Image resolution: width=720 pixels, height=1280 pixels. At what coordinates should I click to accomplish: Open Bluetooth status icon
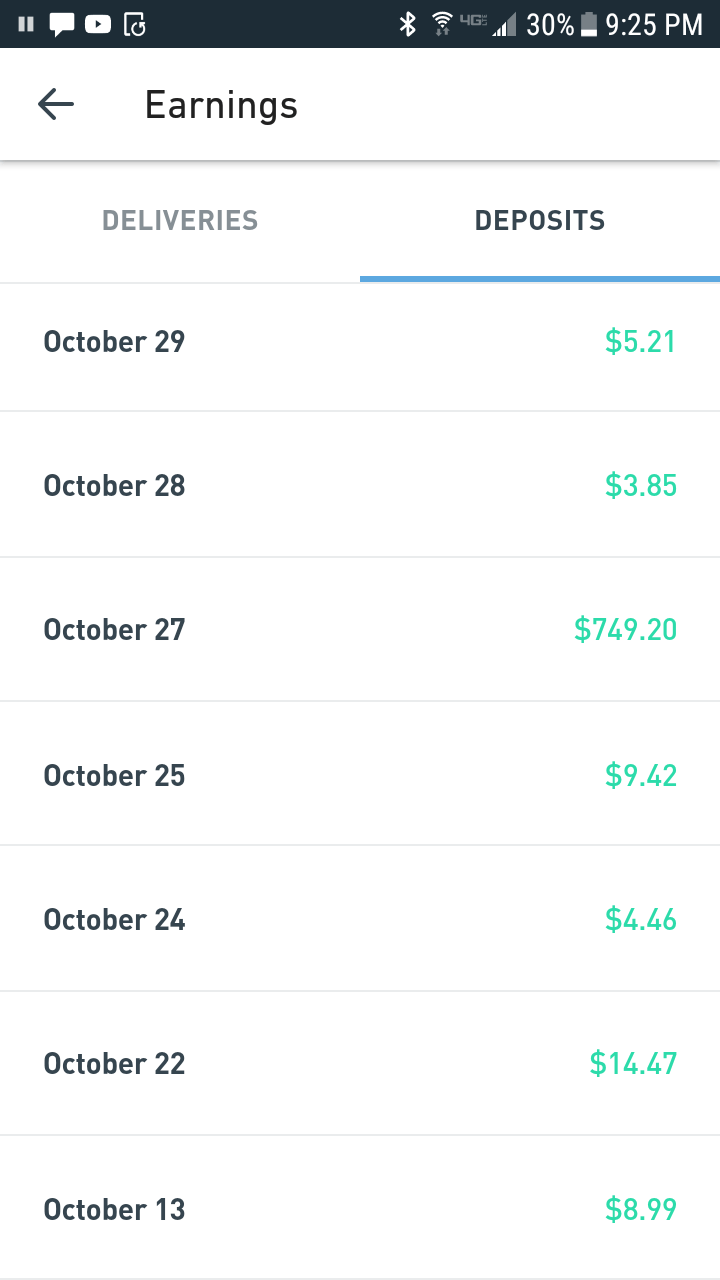pos(410,24)
